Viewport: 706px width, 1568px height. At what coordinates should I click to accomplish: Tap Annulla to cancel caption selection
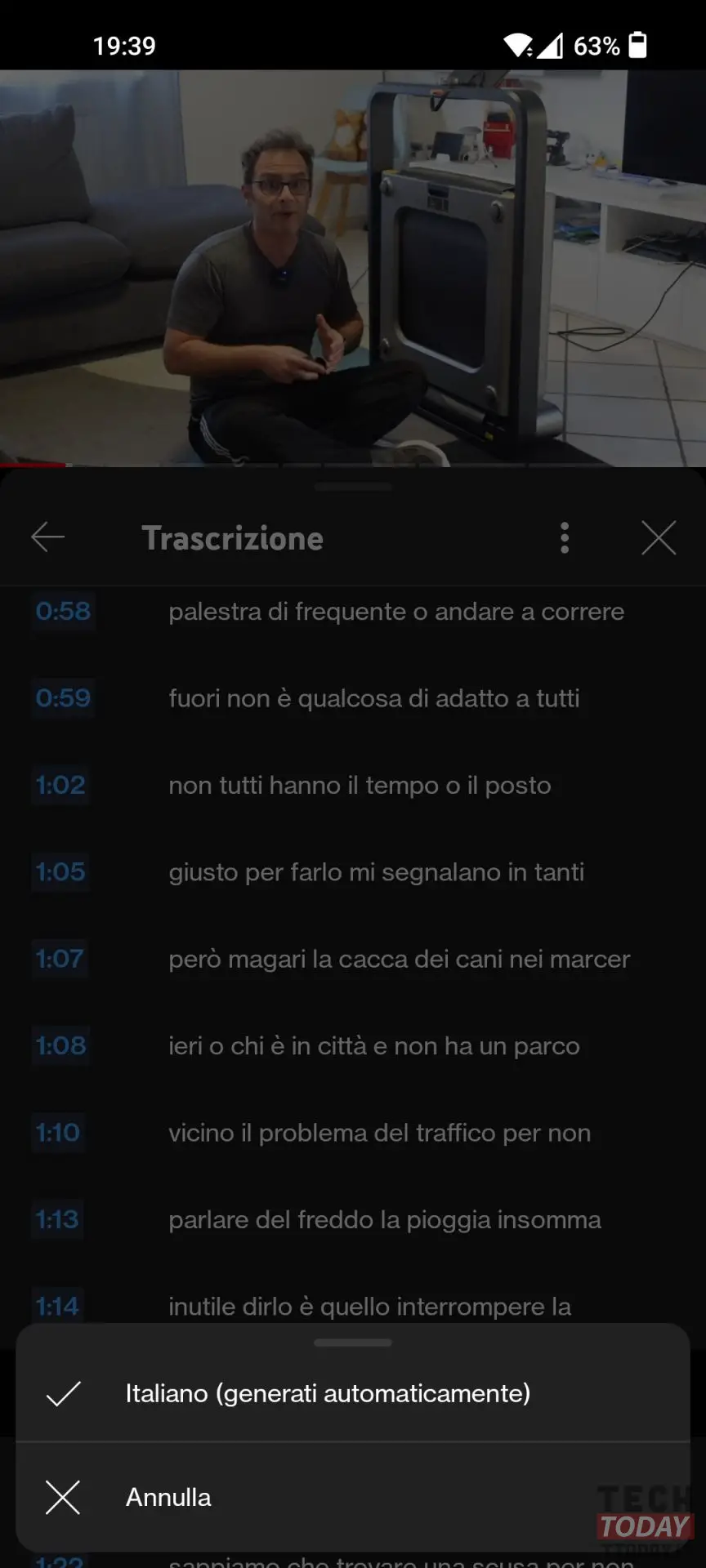coord(168,1498)
